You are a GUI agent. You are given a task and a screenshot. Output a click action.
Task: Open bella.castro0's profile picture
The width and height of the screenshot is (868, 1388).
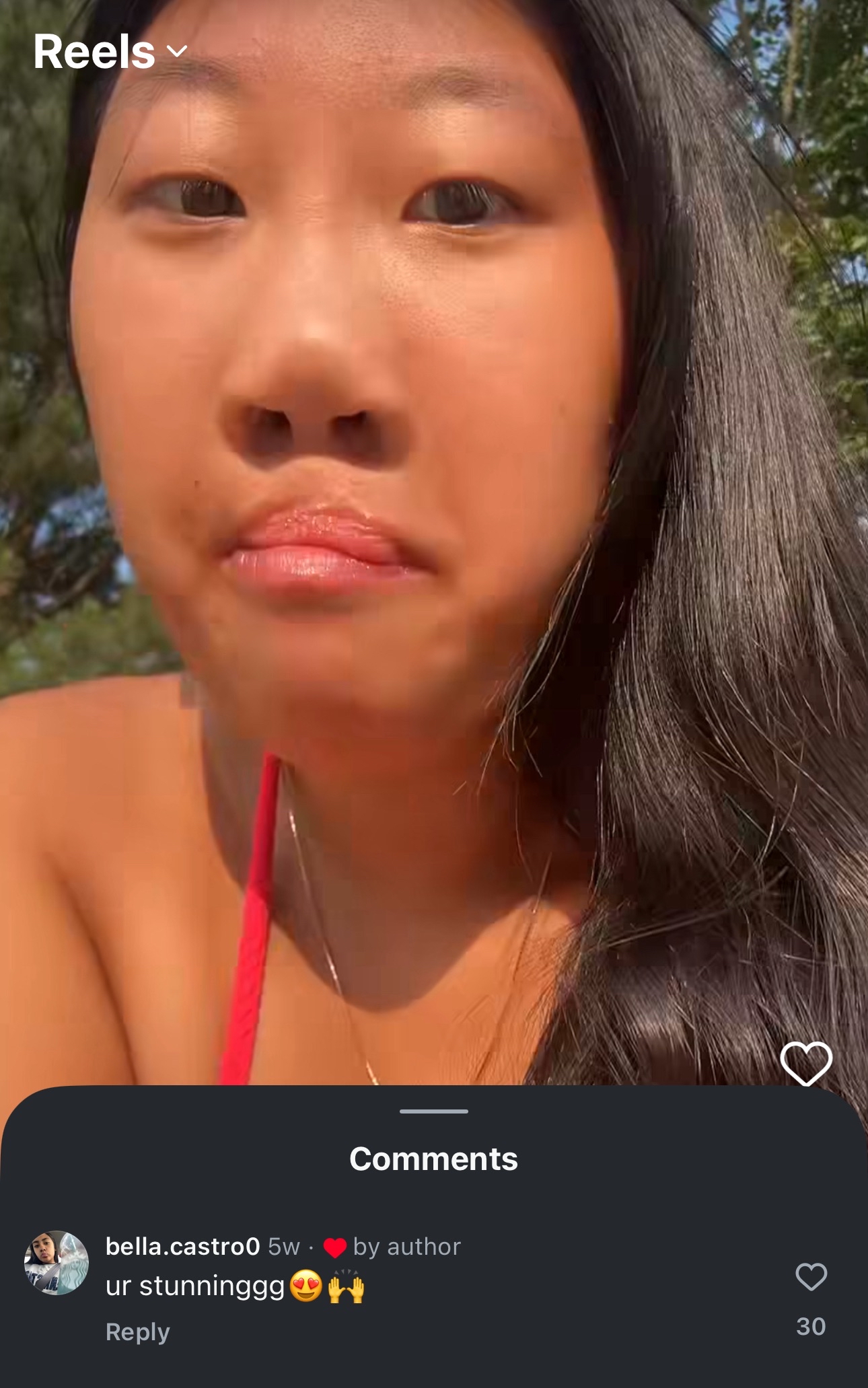[57, 1264]
